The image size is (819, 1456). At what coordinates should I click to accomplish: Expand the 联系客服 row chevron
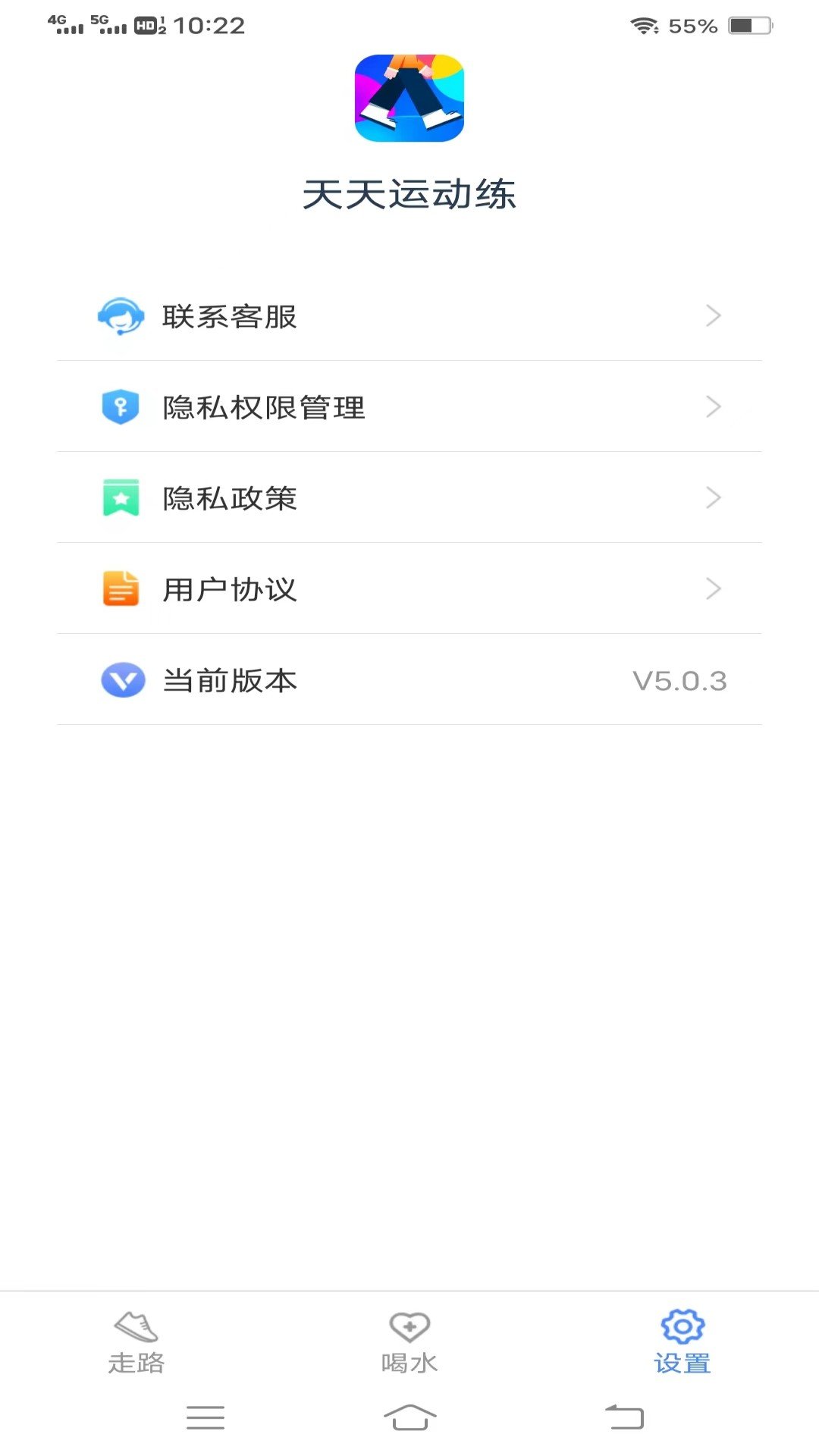(713, 316)
